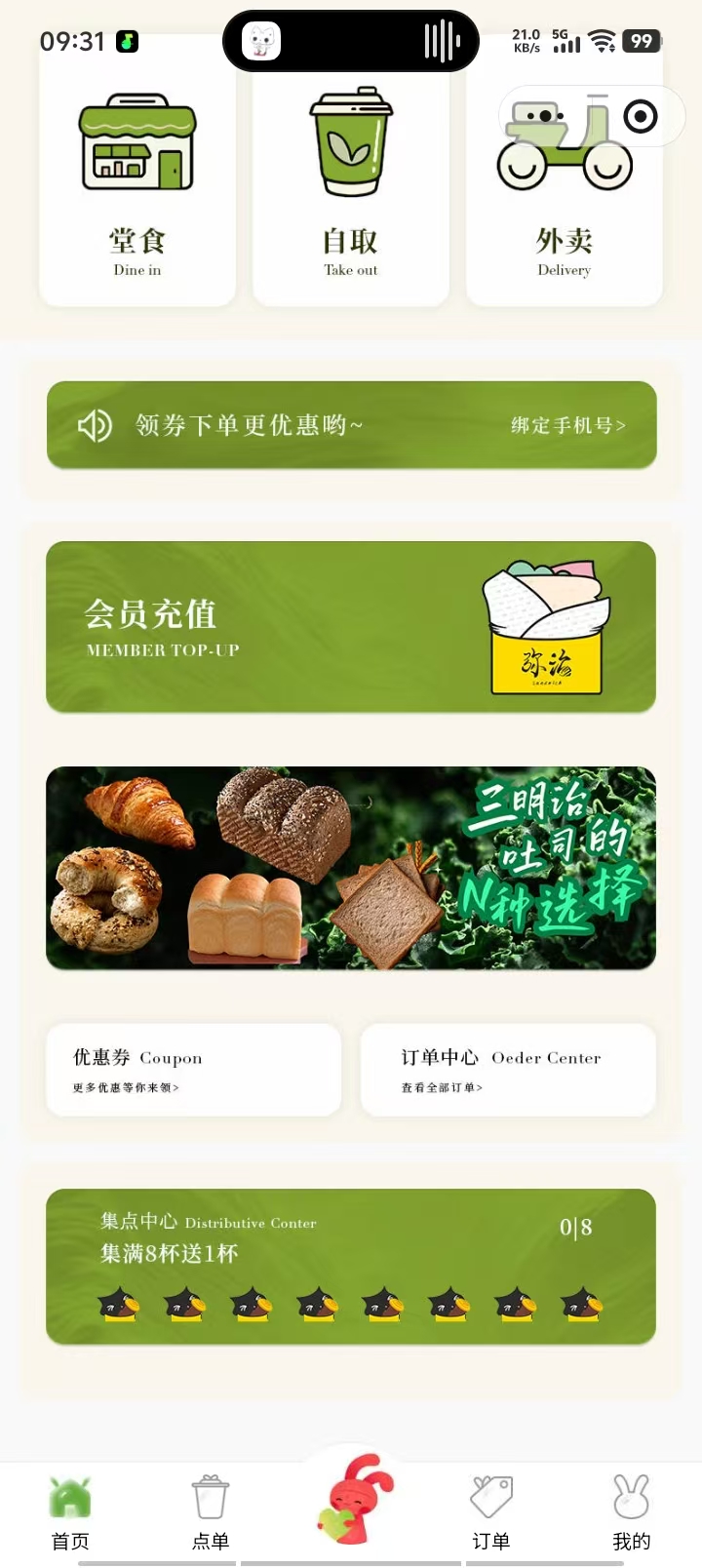Viewport: 702px width, 1568px height.
Task: Tap 绑定手机号 link
Action: click(567, 425)
